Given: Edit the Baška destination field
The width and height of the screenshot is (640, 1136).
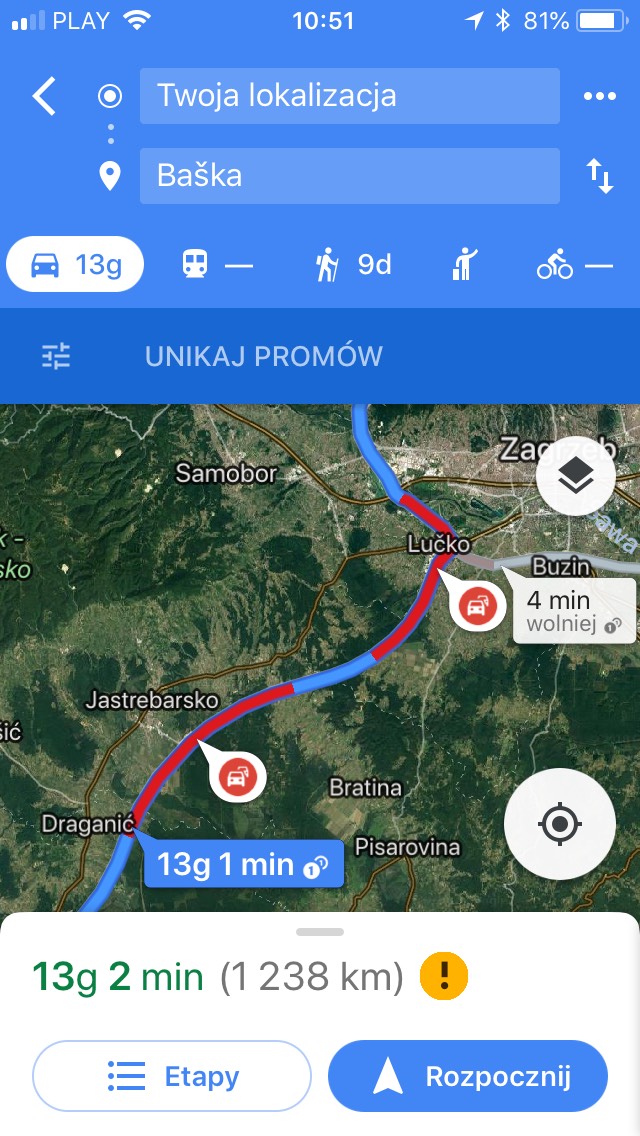Looking at the screenshot, I should coord(349,176).
